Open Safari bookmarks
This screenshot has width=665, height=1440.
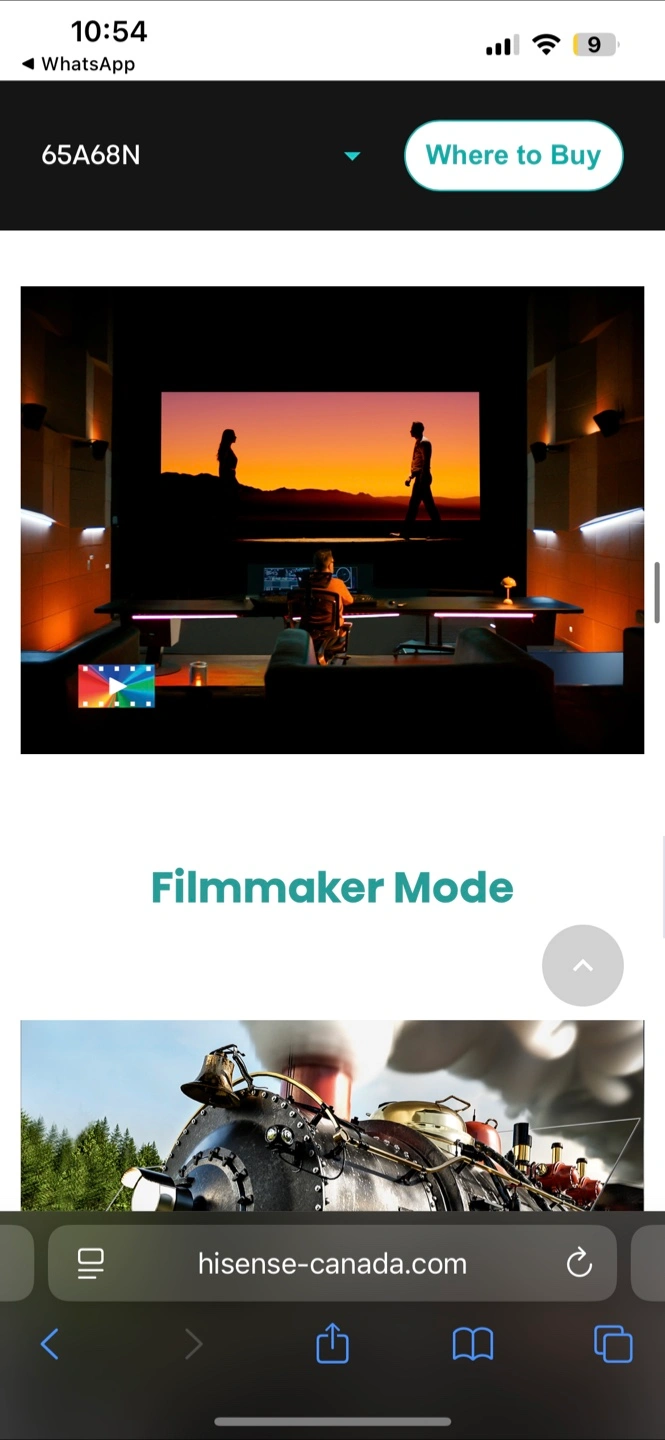(473, 1344)
